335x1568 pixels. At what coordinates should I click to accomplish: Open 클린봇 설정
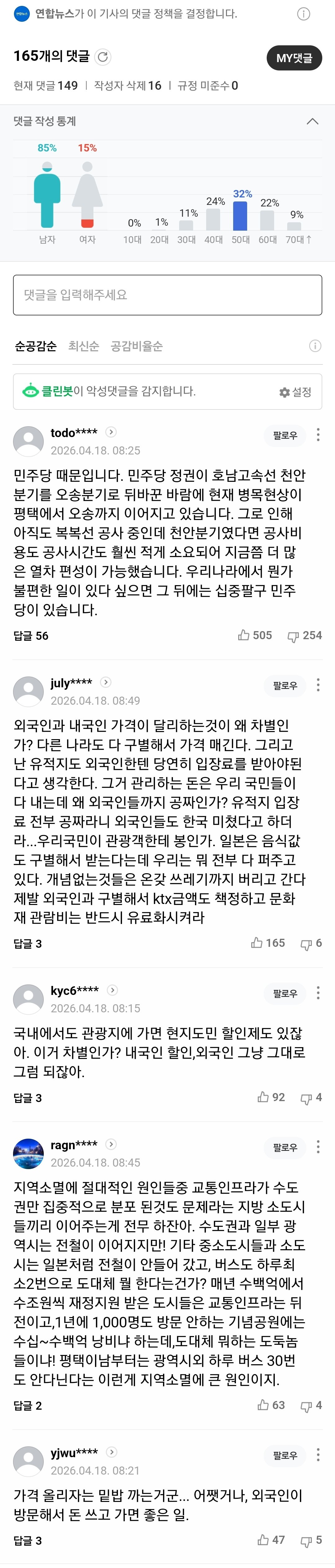coord(295,392)
